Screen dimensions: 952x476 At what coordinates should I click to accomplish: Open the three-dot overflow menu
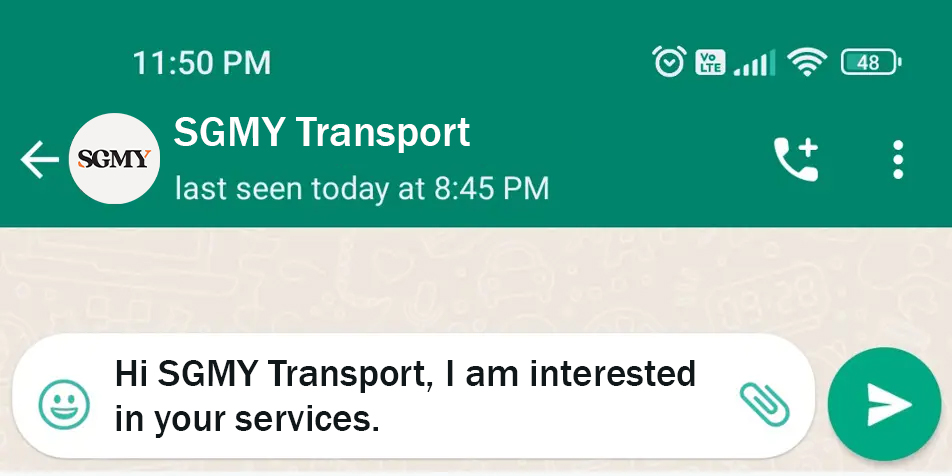click(x=898, y=159)
